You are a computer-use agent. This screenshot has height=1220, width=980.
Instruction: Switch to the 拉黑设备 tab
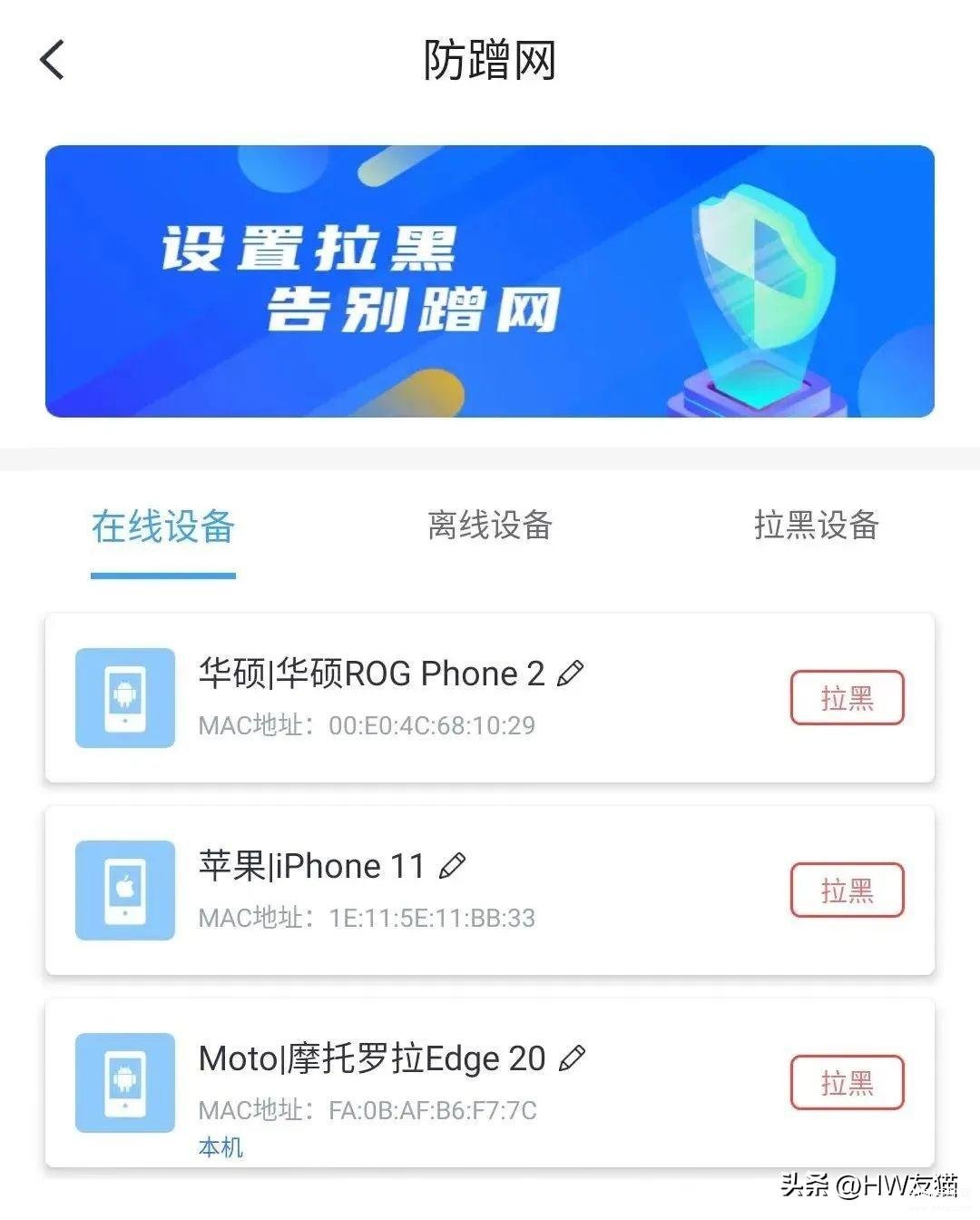[816, 526]
